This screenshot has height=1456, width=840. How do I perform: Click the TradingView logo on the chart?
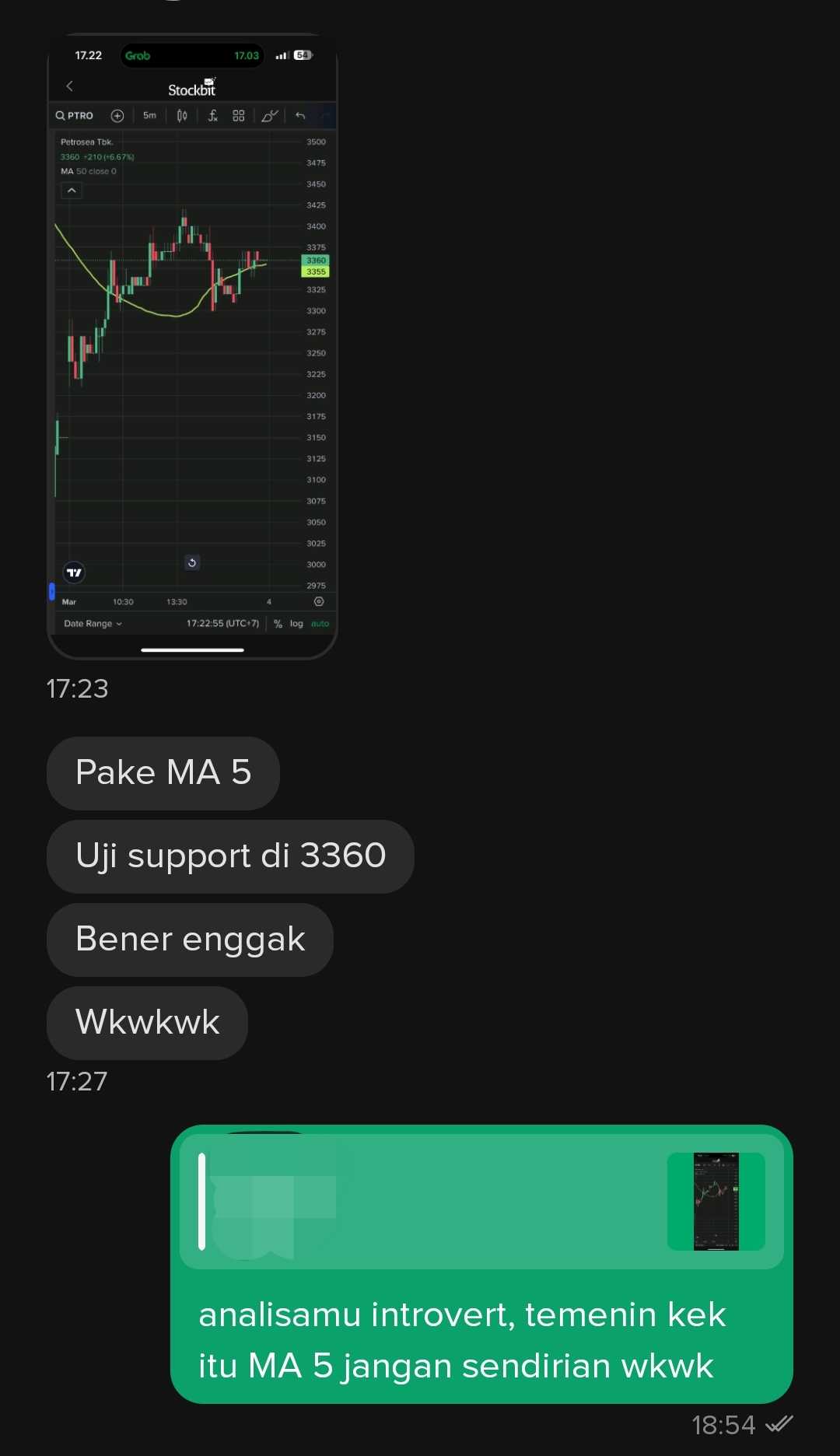pyautogui.click(x=74, y=572)
